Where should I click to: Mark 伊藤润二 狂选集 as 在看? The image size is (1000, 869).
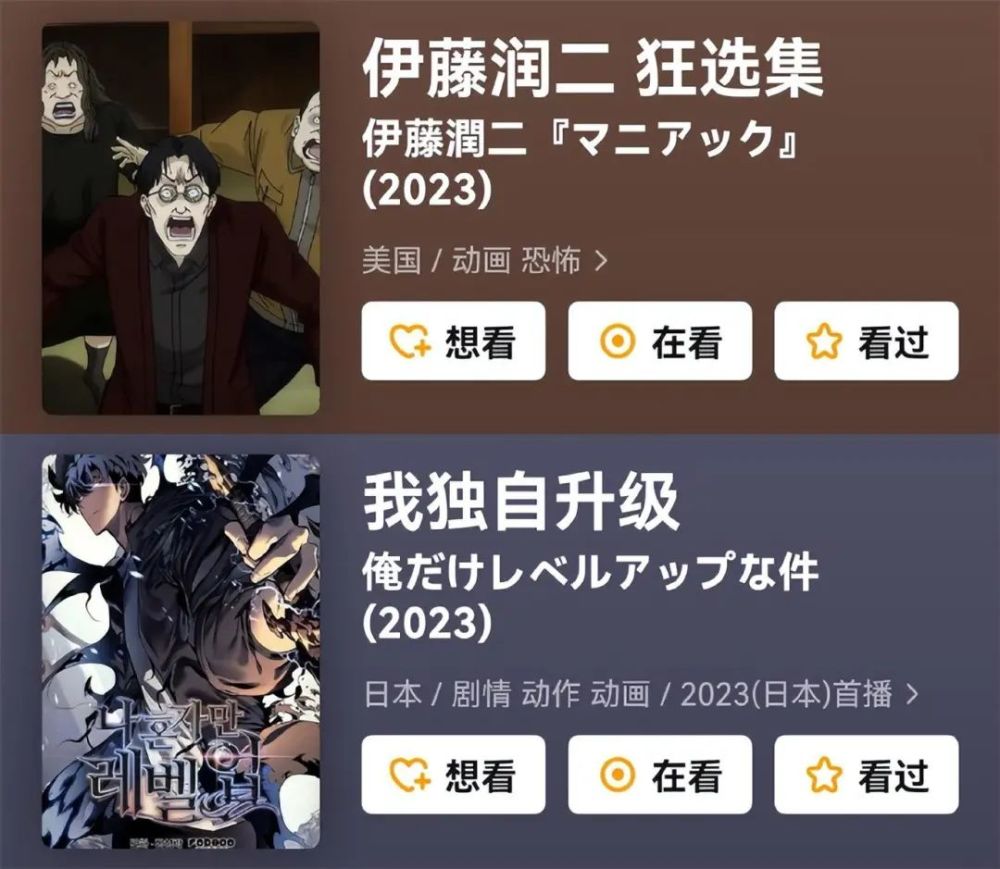pos(660,342)
